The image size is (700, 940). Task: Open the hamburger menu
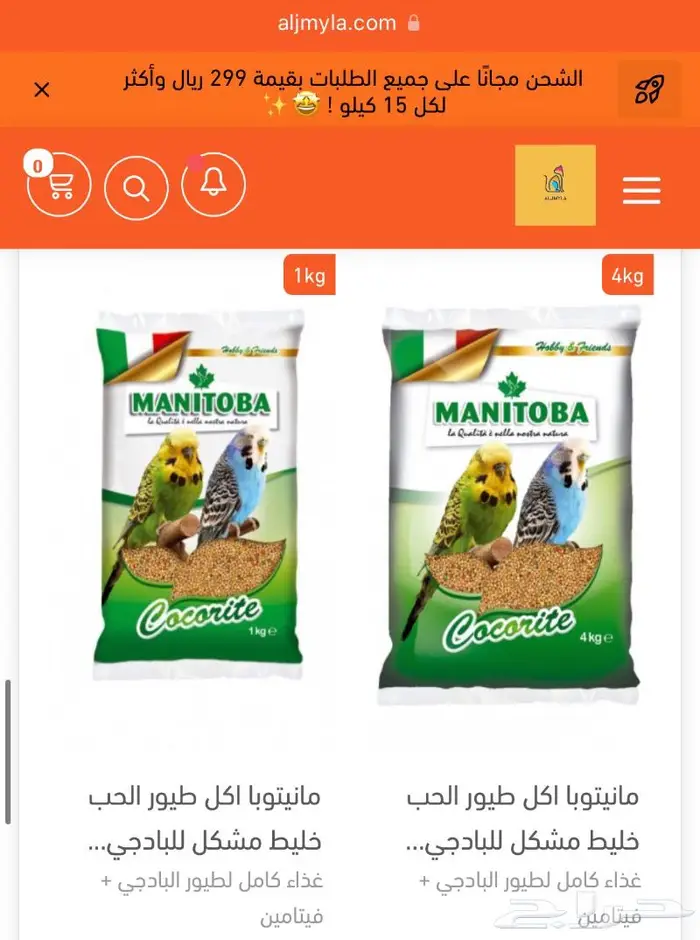pyautogui.click(x=641, y=190)
